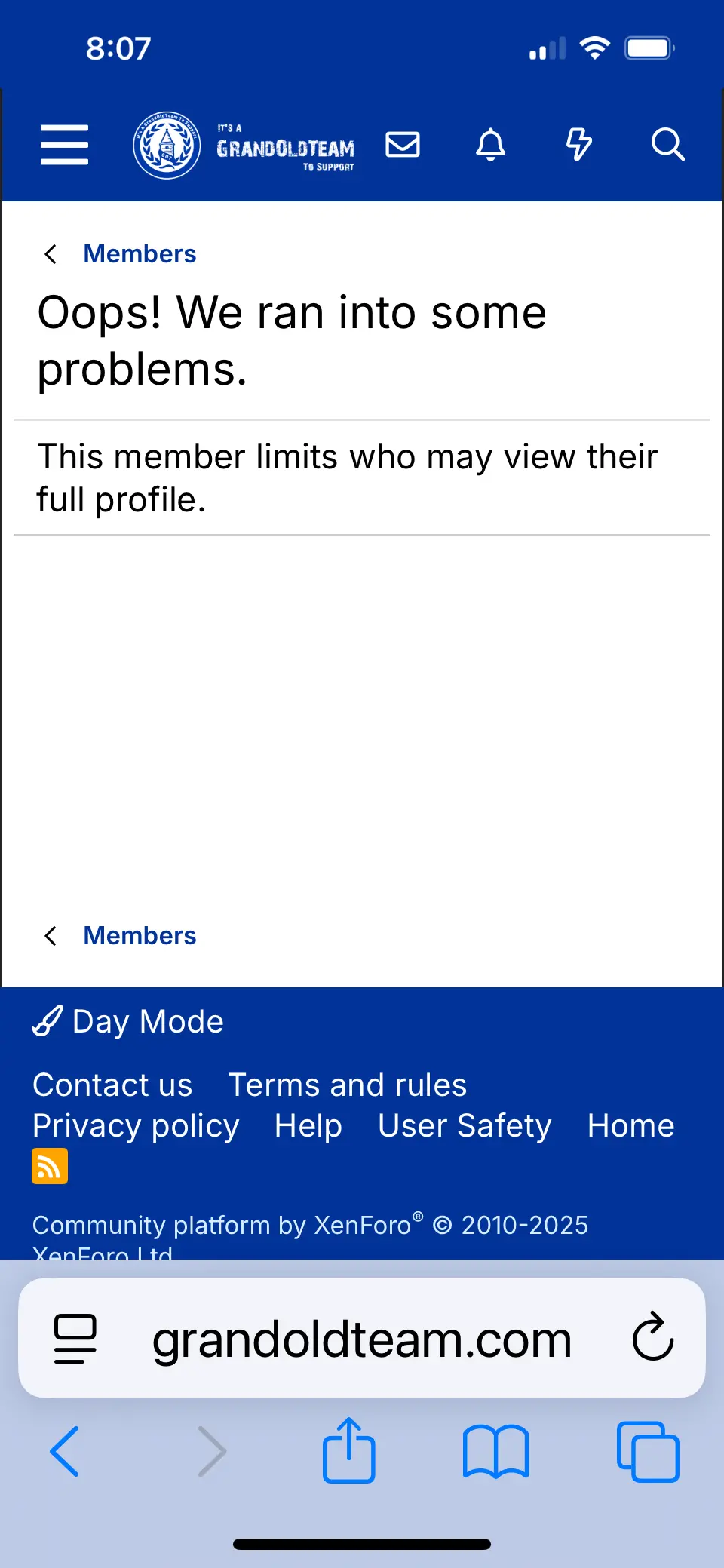Open the hamburger navigation menu
This screenshot has height=1568, width=724.
64,144
